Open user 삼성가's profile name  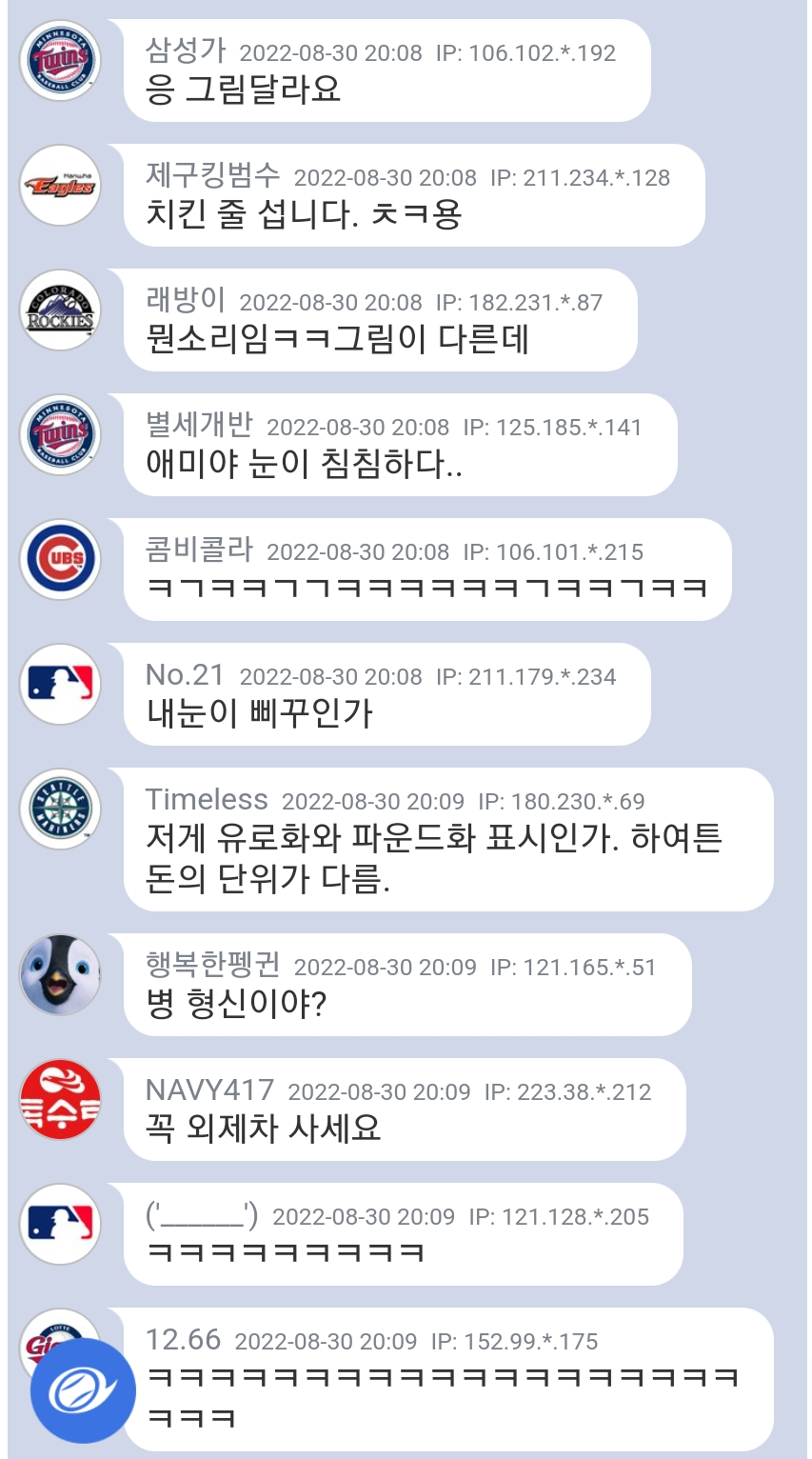(186, 50)
